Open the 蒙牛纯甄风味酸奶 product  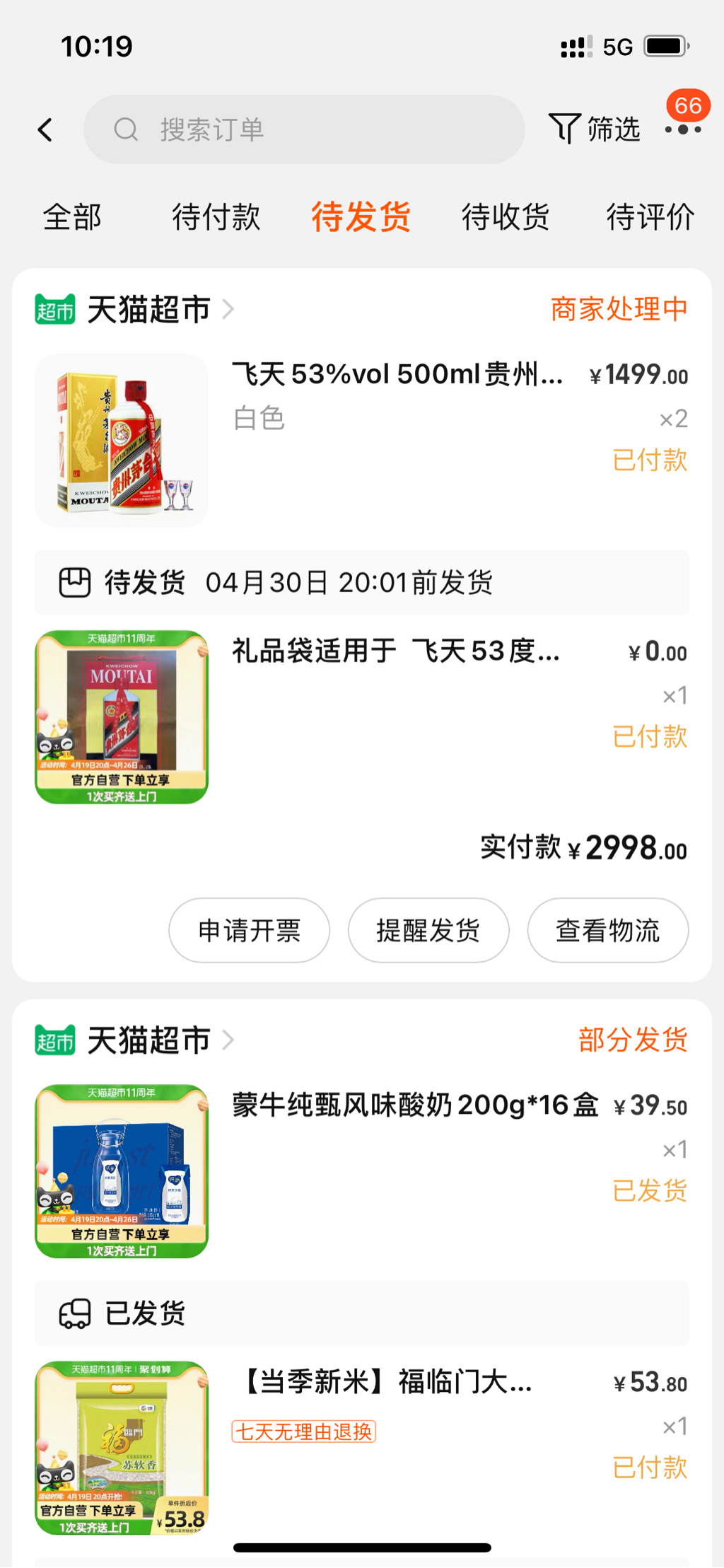coord(414,1105)
